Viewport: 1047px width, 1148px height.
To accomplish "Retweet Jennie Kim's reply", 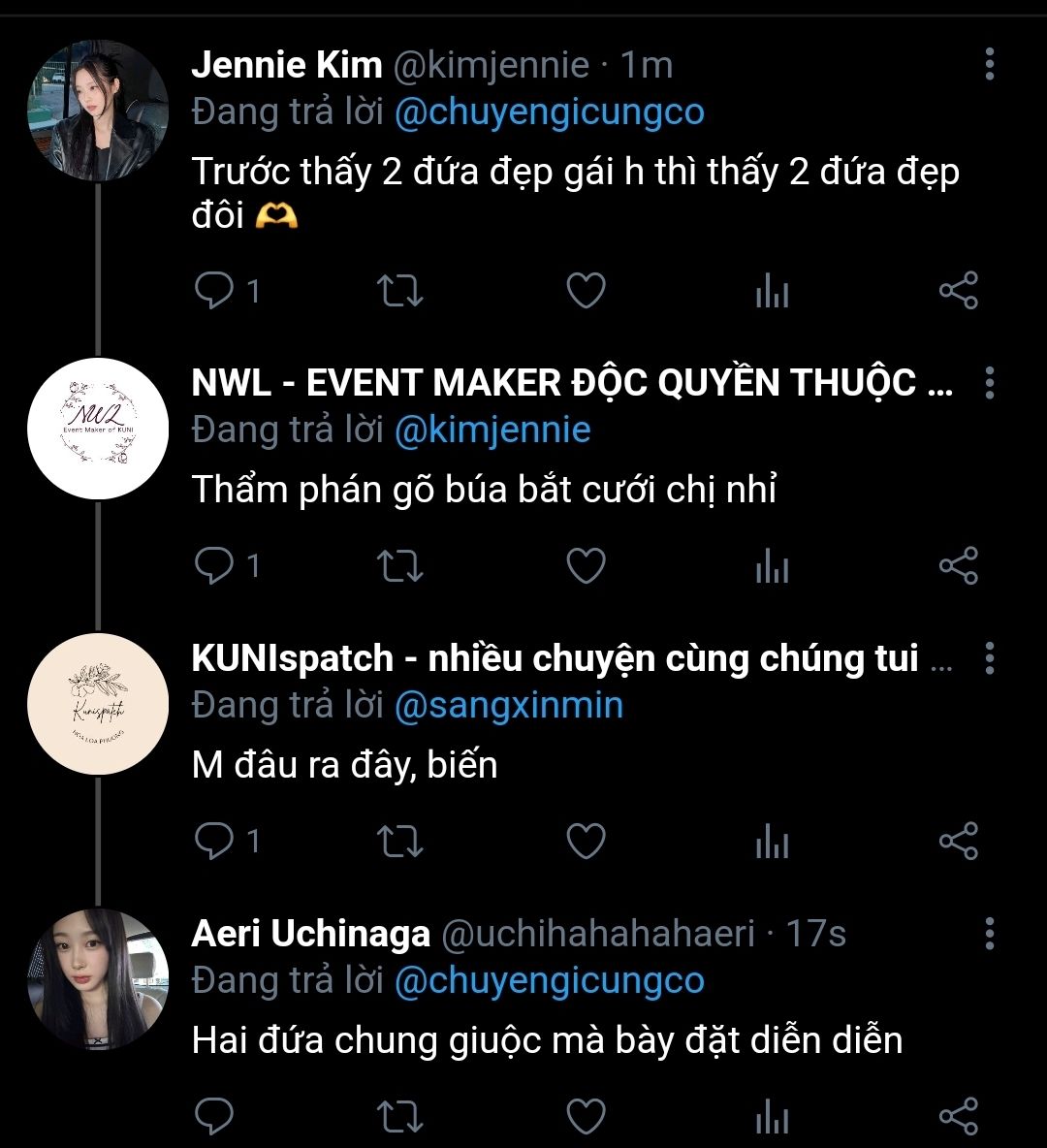I will pos(399,291).
